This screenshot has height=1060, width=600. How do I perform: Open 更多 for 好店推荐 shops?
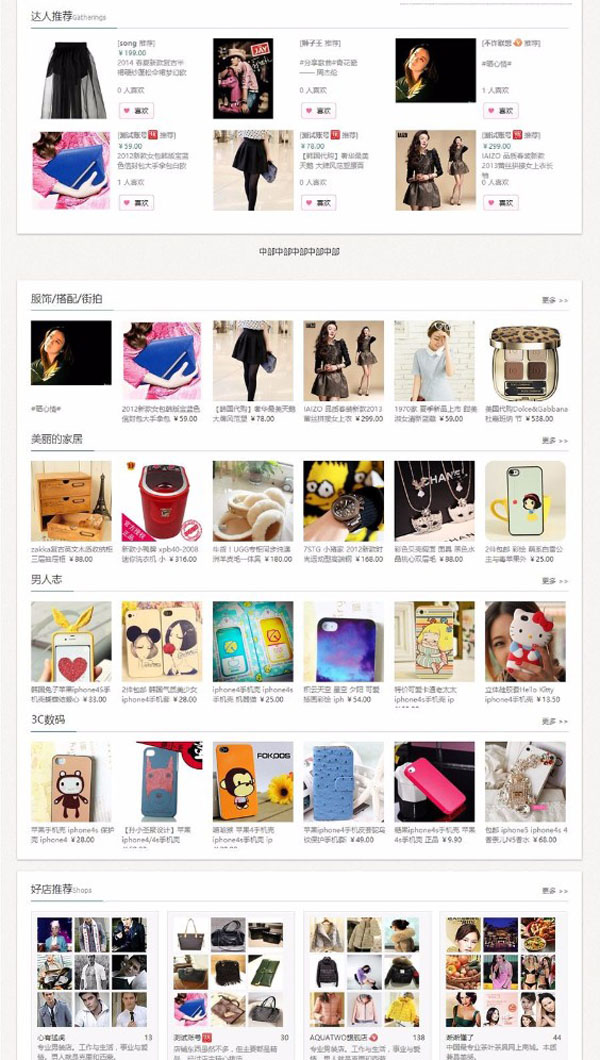(554, 891)
